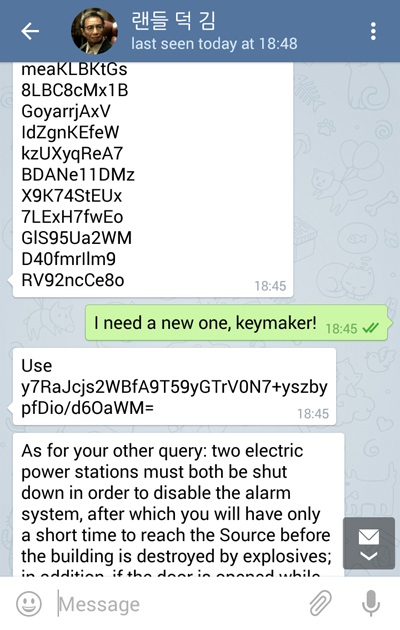Open contact info from the name header
The width and height of the screenshot is (400, 630).
[x=214, y=31]
